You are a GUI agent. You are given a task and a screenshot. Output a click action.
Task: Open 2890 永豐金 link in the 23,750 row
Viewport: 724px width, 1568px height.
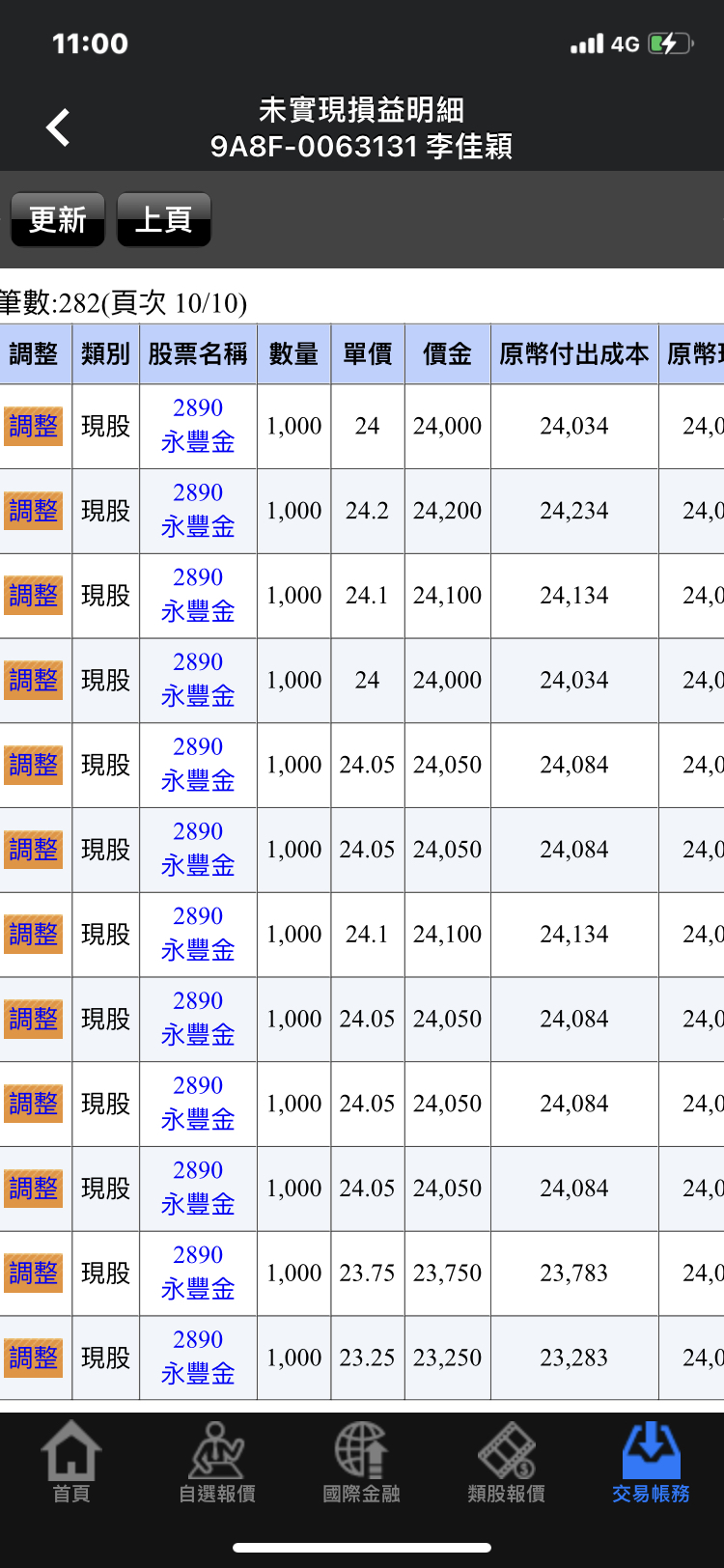(x=198, y=1273)
